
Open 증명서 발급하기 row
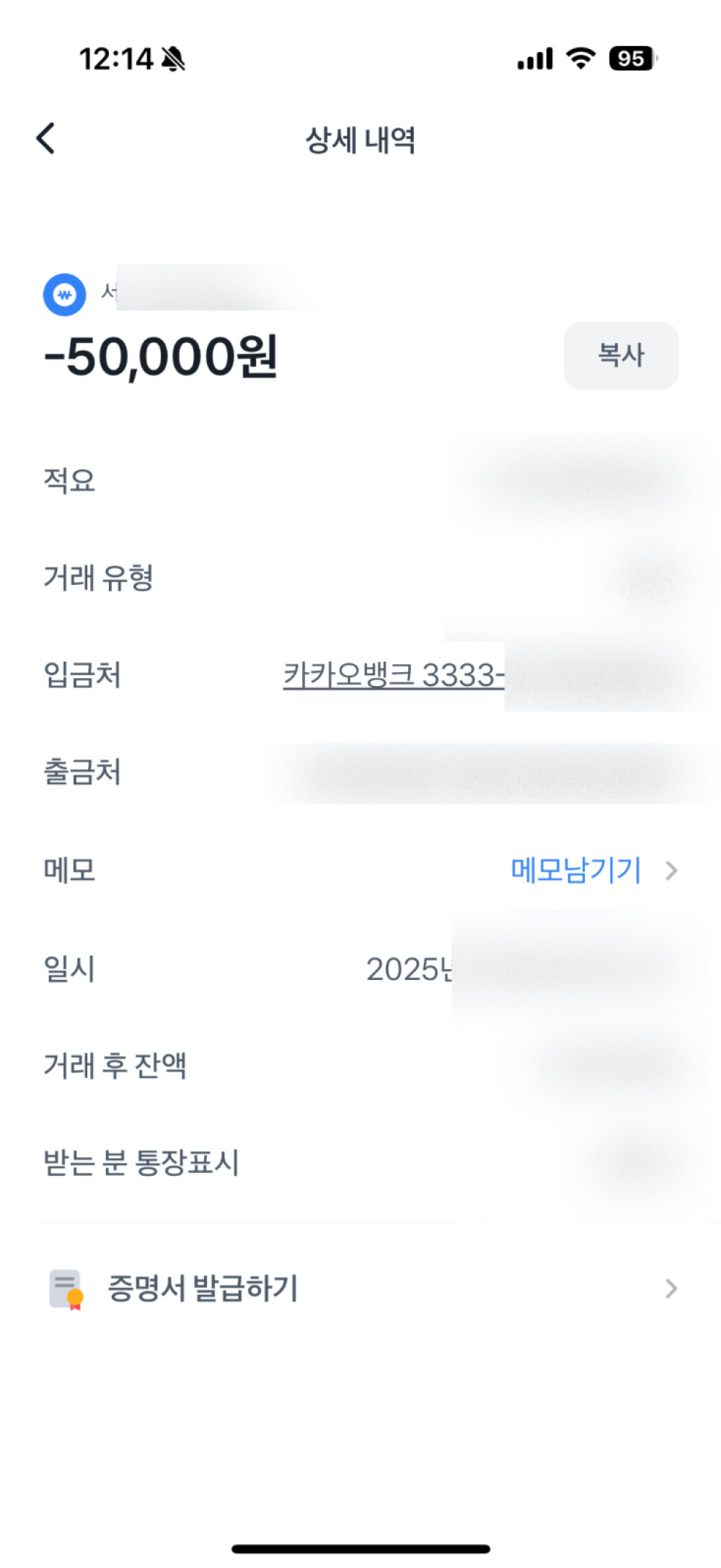(x=360, y=1288)
